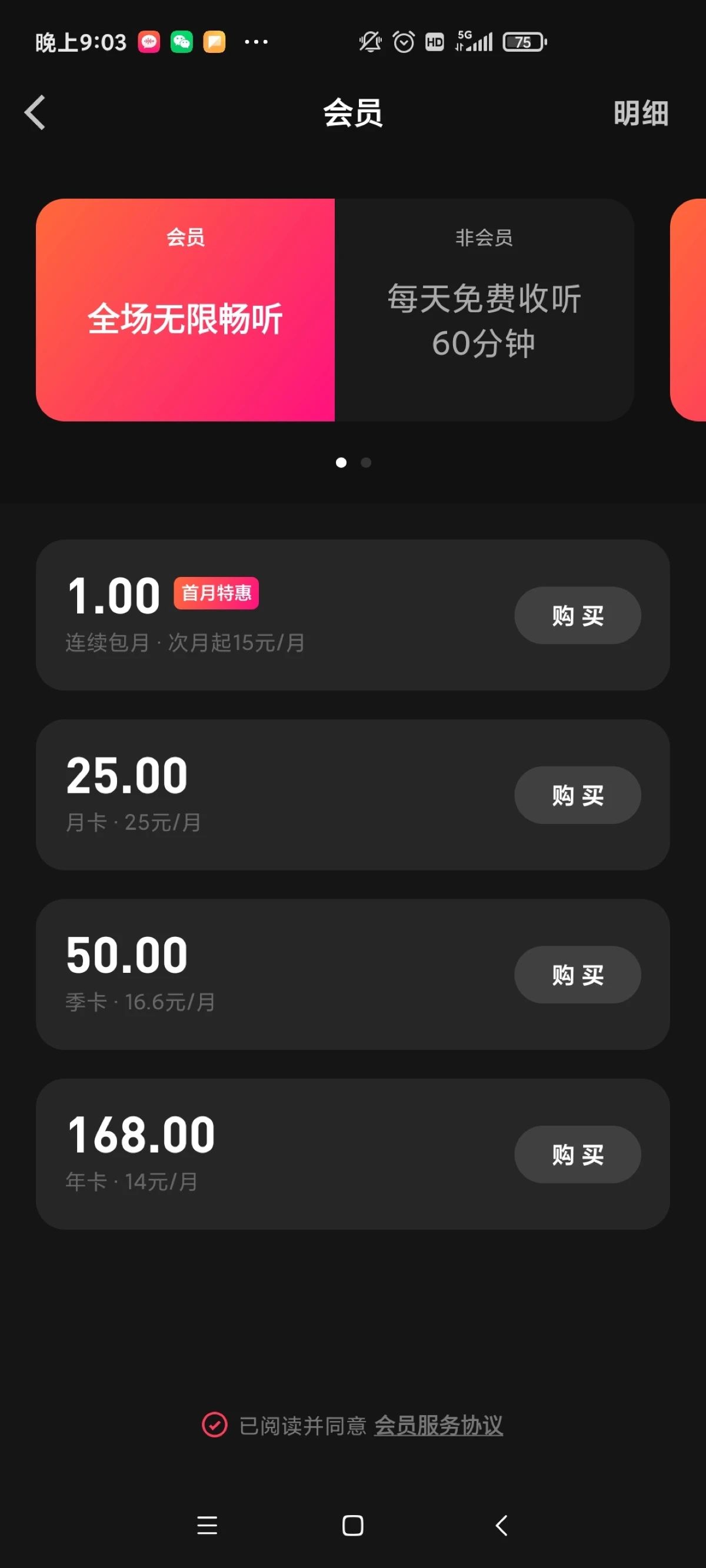This screenshot has width=706, height=1568.
Task: Purchase the 168.00 年卡 plan
Action: coord(577,1154)
